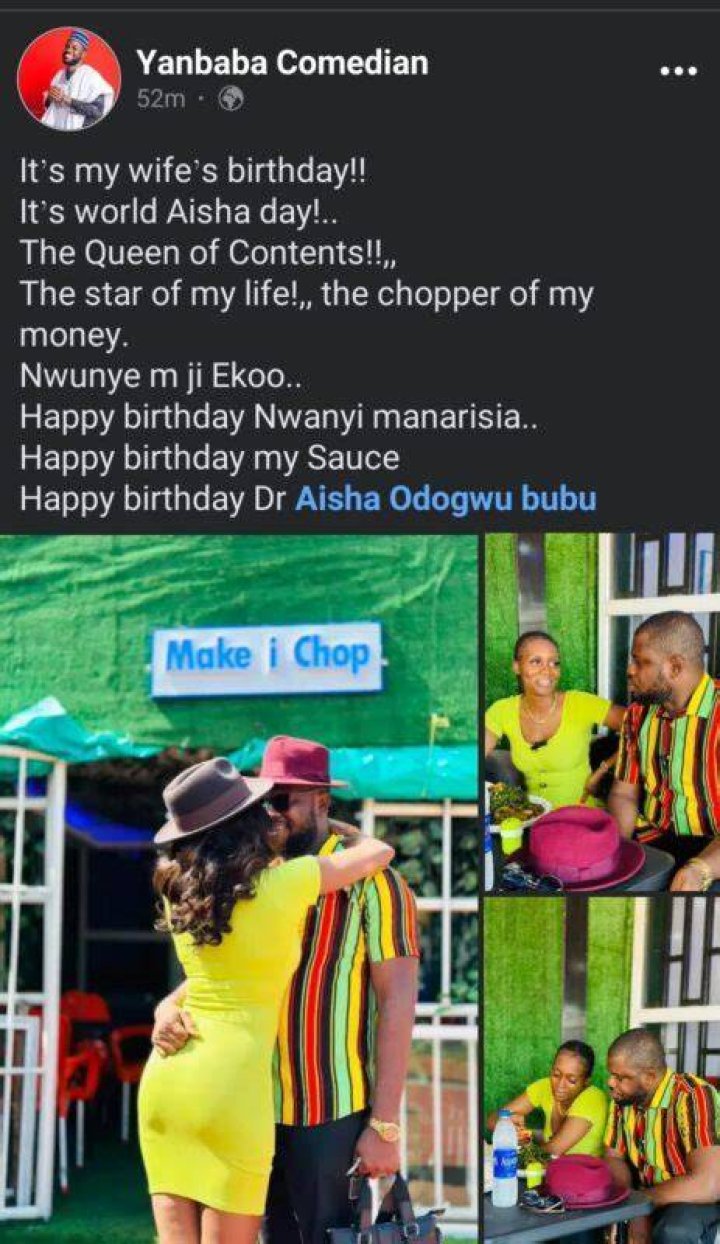Viewport: 720px width, 1244px height.
Task: Open the post's three-dot options menu
Action: click(x=679, y=70)
